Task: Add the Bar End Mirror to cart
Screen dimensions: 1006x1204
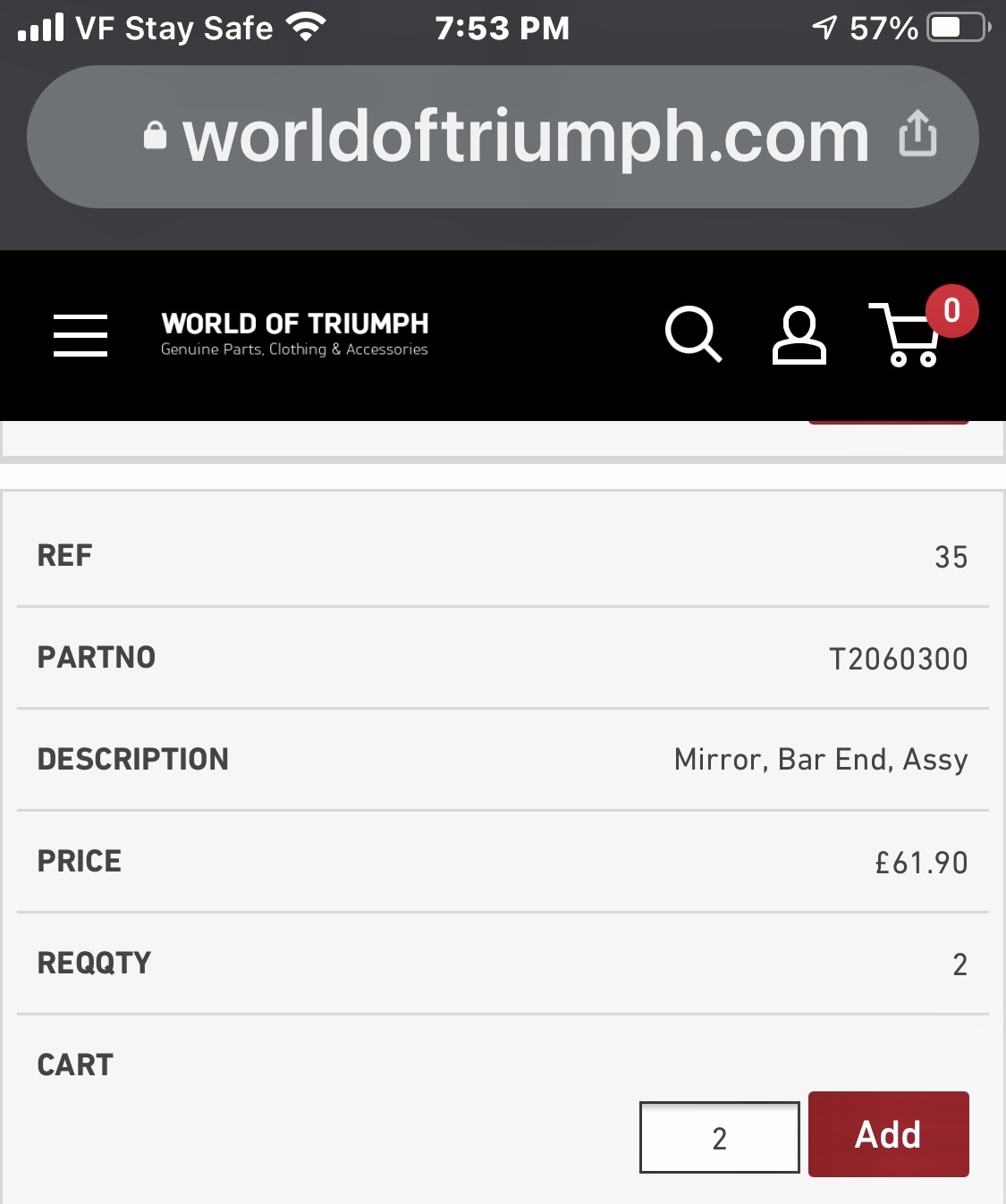Action: [x=888, y=1134]
